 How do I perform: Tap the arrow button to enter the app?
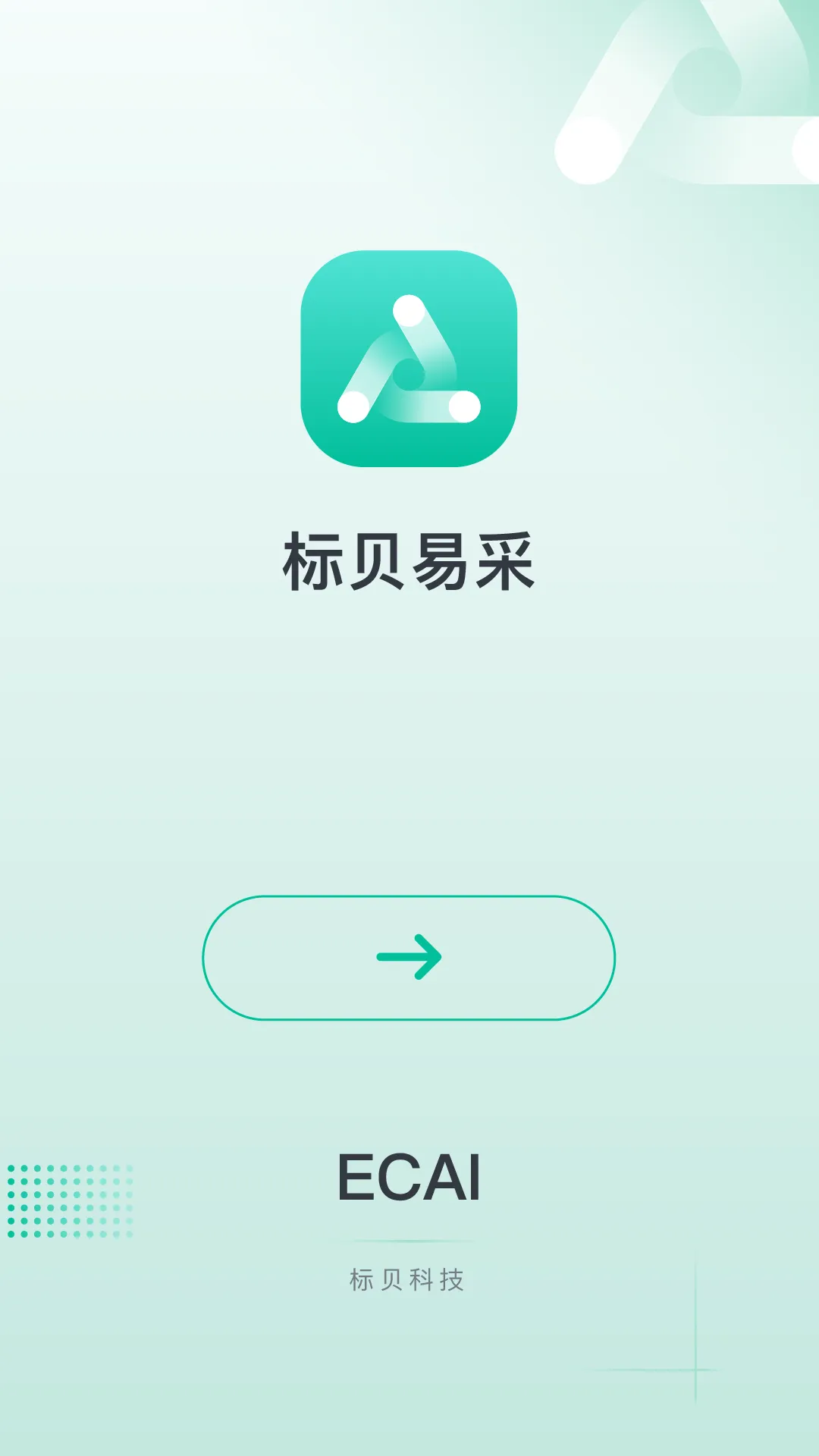(409, 957)
